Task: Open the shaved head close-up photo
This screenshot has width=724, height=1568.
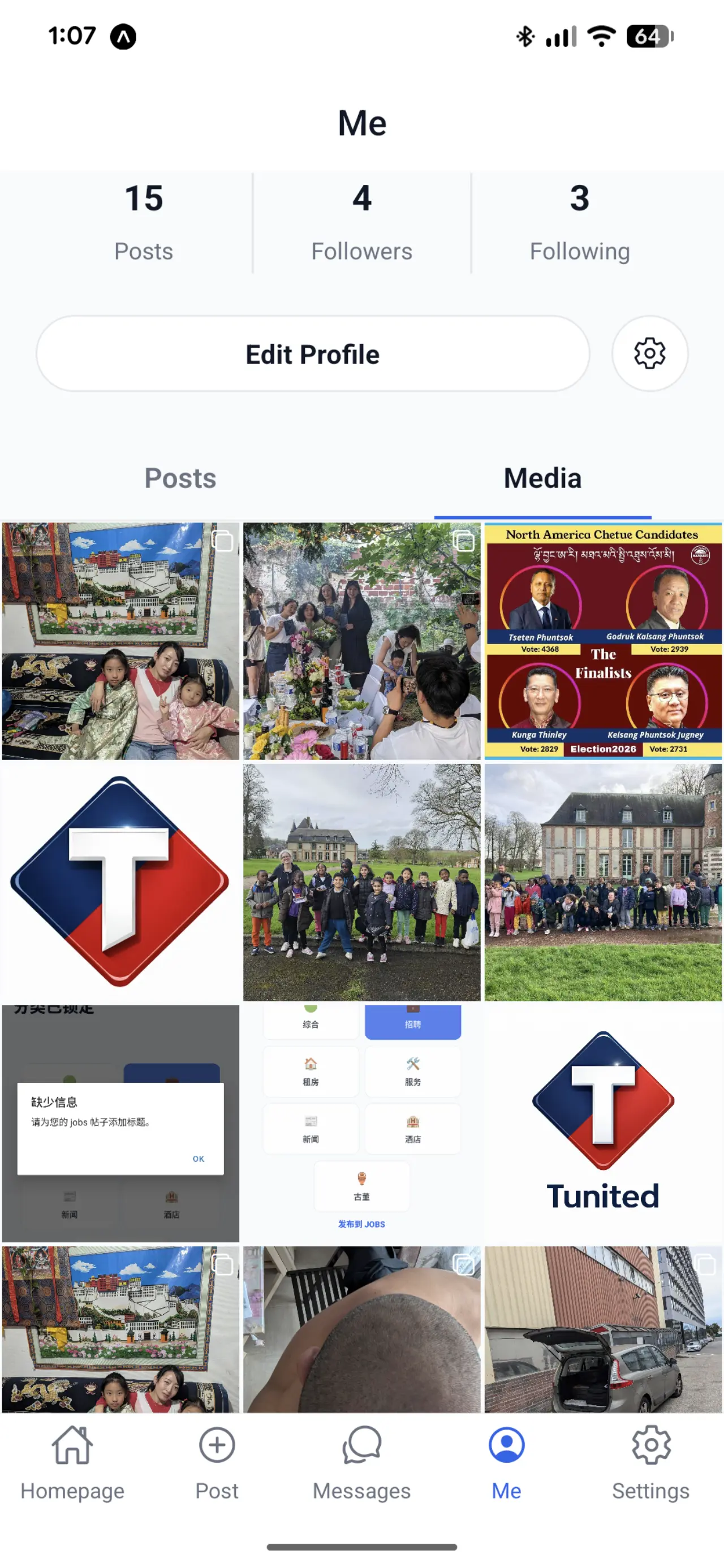Action: click(x=361, y=1329)
